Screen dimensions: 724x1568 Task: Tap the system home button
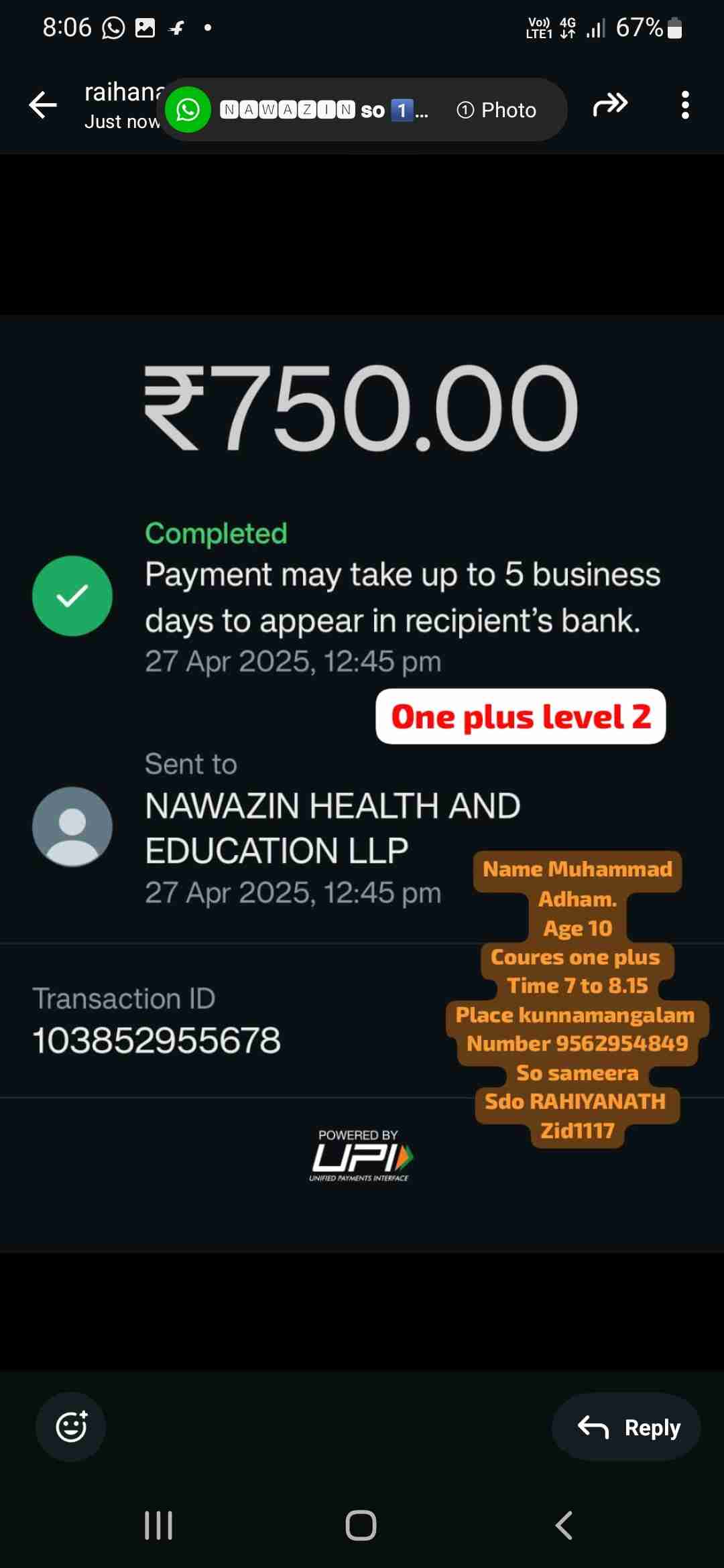[361, 1526]
